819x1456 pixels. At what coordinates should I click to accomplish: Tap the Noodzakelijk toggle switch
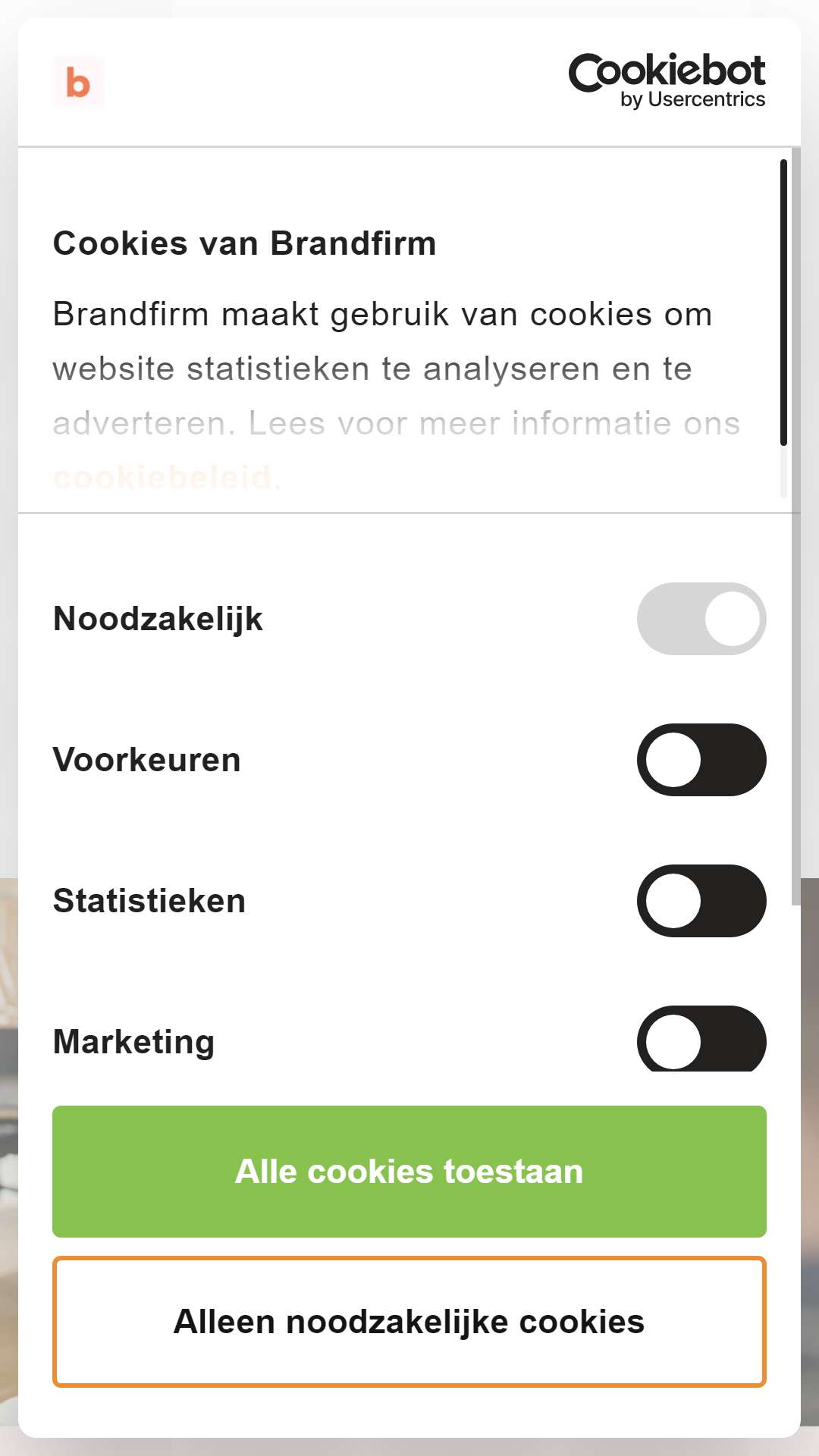pos(701,619)
